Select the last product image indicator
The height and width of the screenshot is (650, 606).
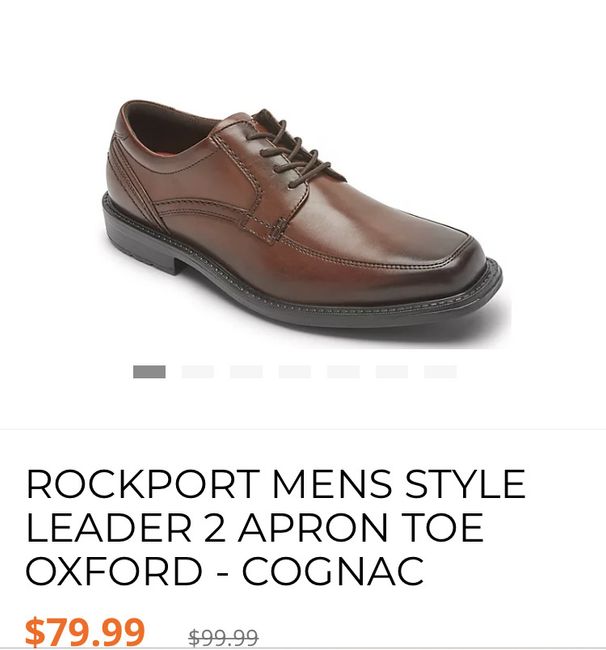(440, 372)
